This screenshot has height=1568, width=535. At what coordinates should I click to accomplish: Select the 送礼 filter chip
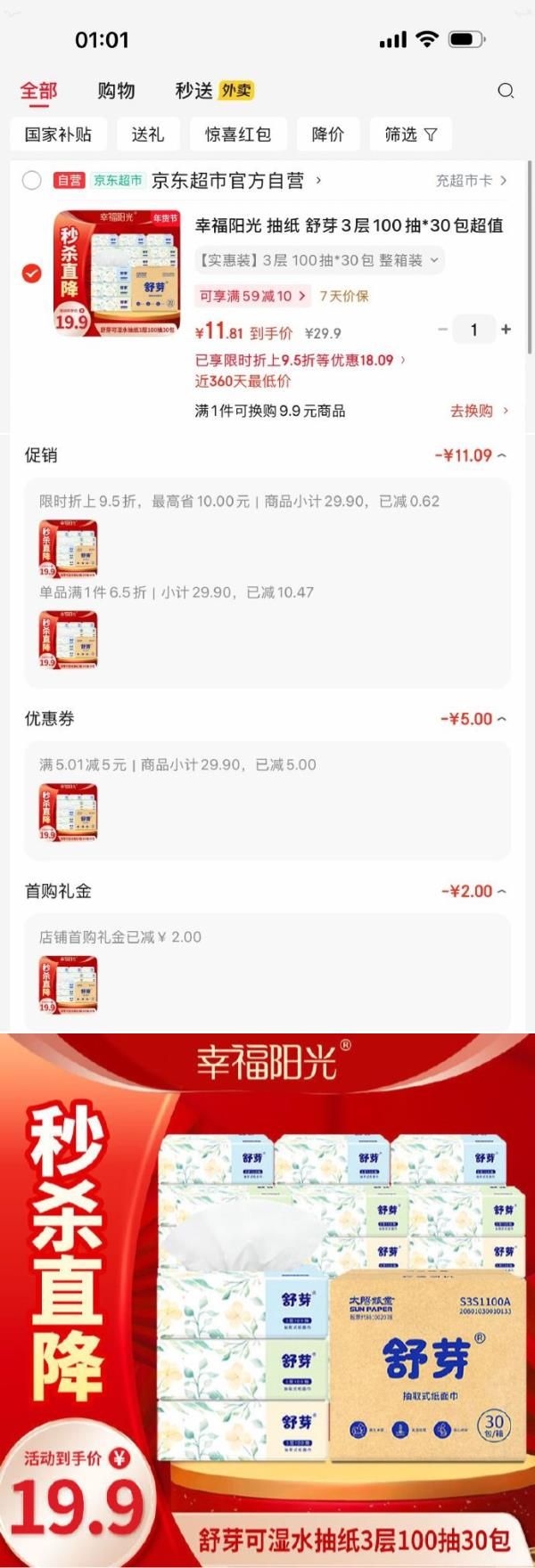148,135
